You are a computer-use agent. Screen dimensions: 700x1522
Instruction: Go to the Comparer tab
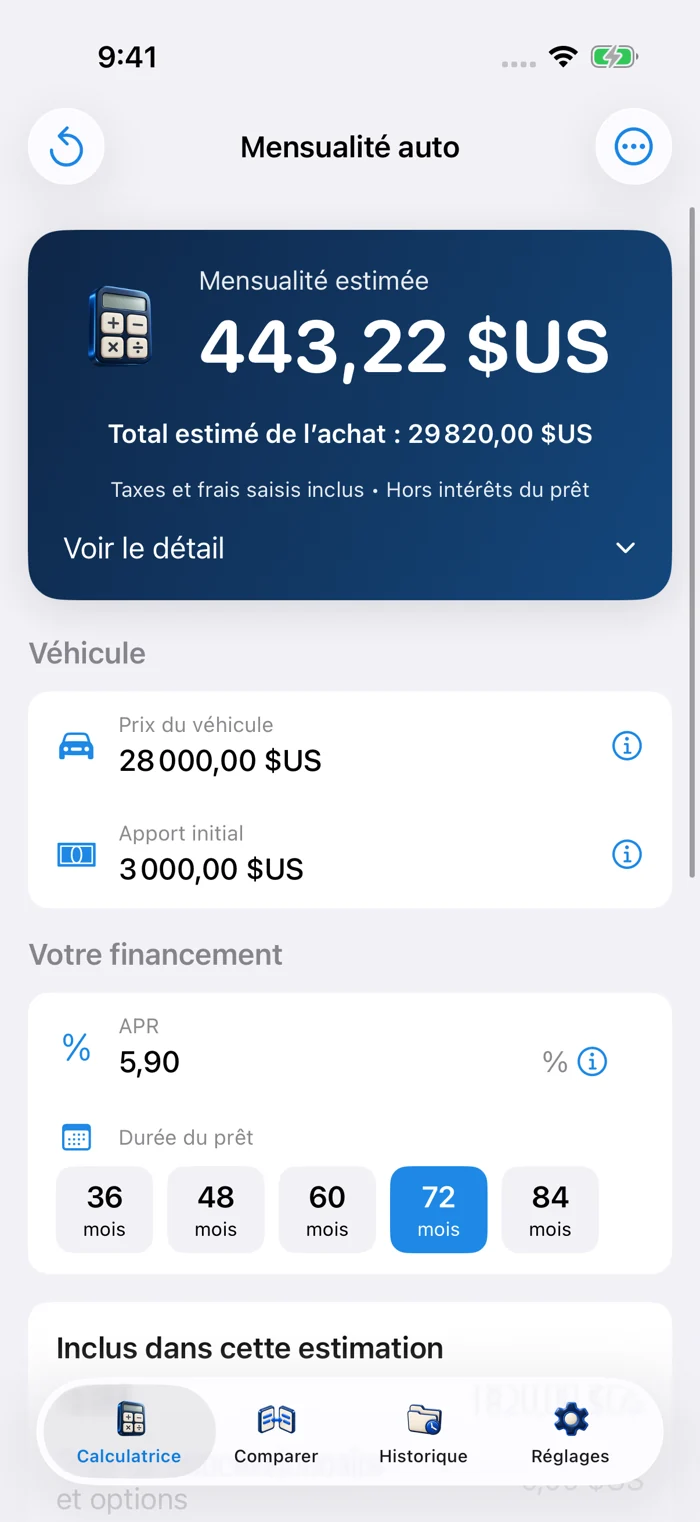tap(276, 1432)
